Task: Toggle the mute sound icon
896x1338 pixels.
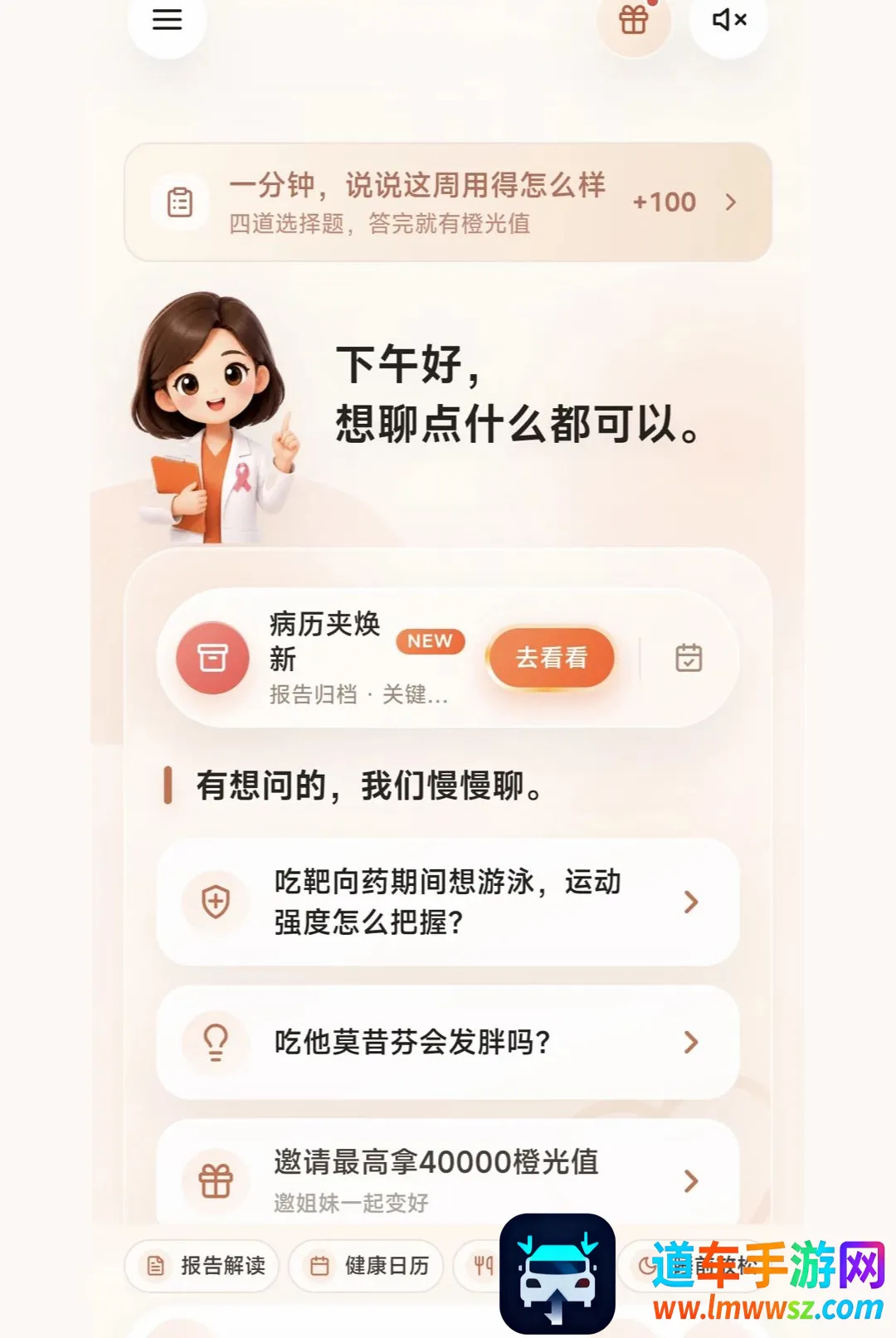Action: (728, 20)
